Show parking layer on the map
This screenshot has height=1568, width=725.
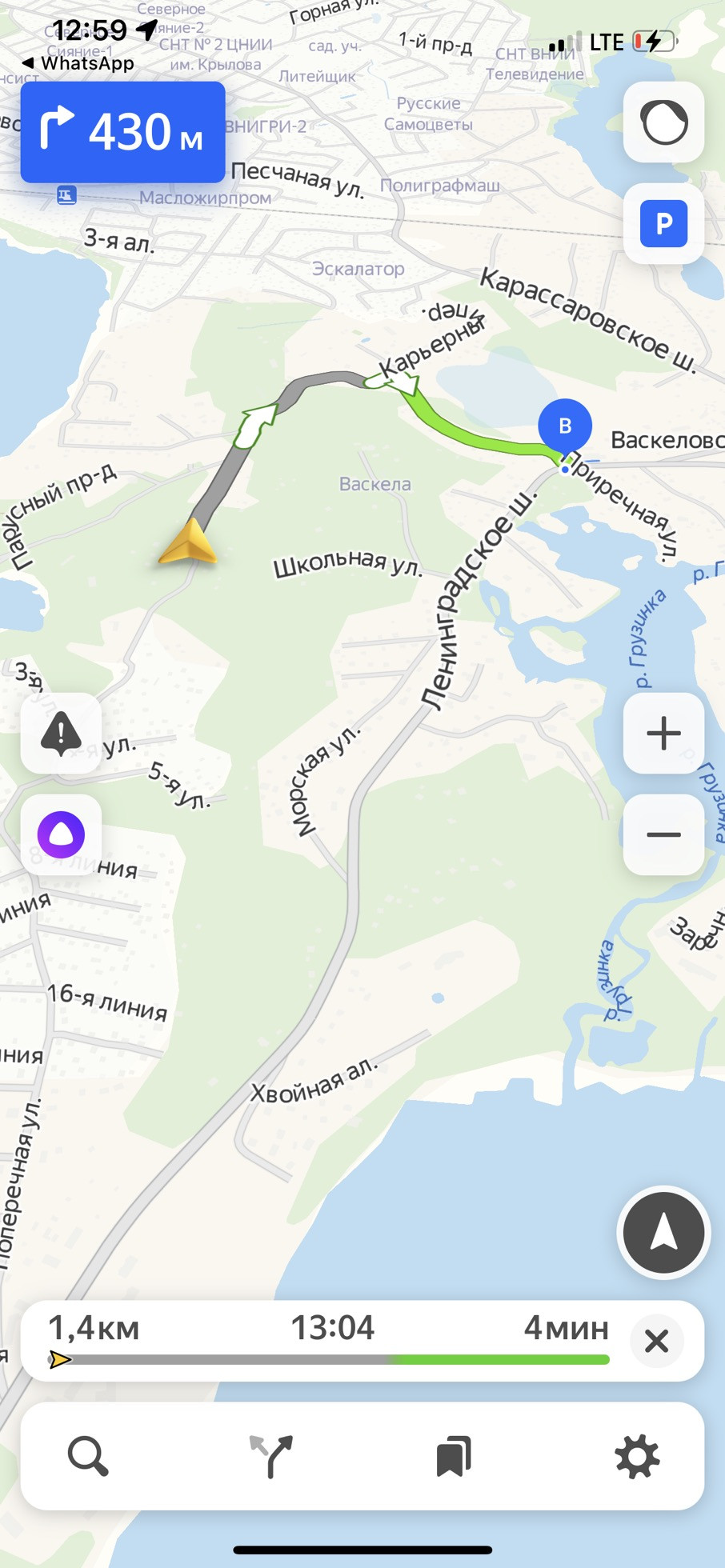tap(663, 224)
